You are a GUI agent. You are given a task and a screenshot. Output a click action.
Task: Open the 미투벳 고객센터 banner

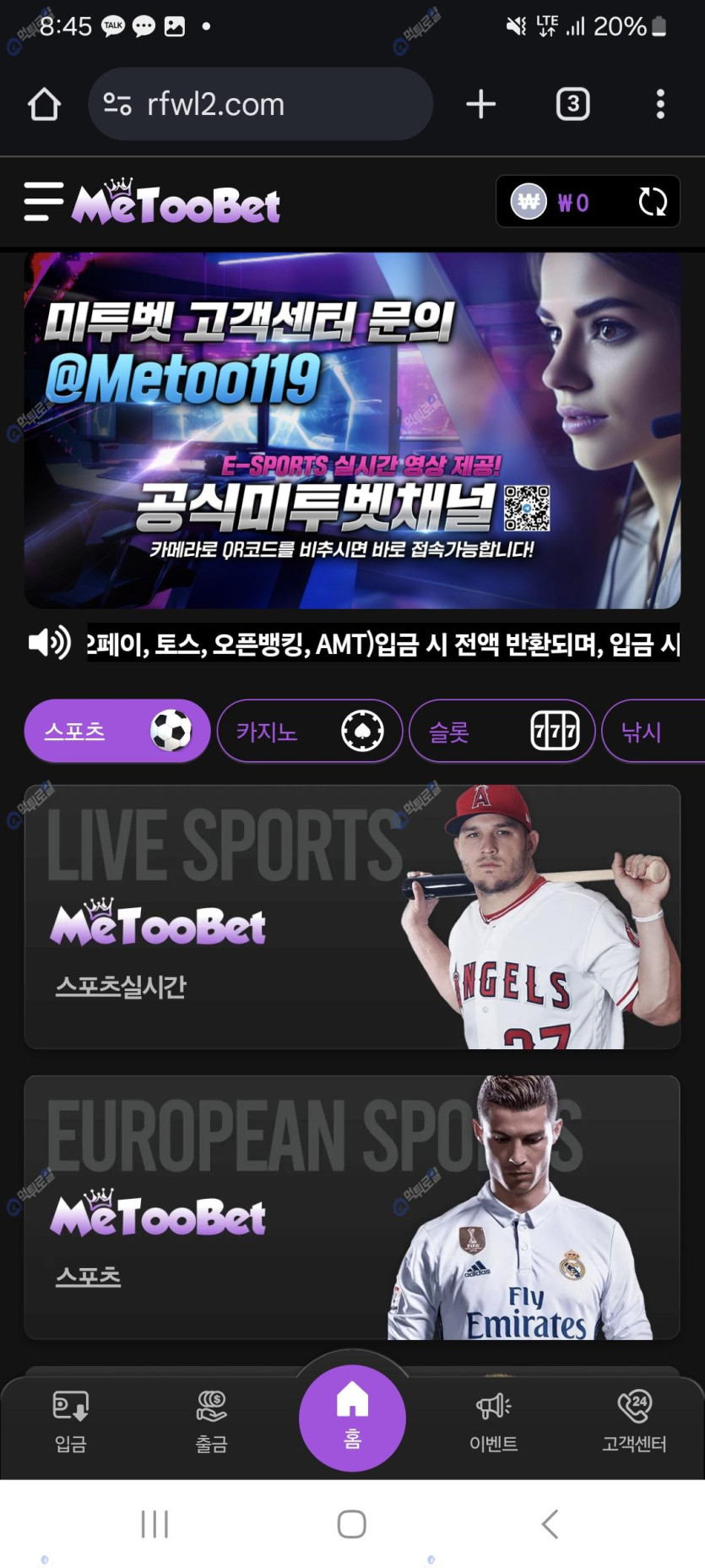point(352,430)
